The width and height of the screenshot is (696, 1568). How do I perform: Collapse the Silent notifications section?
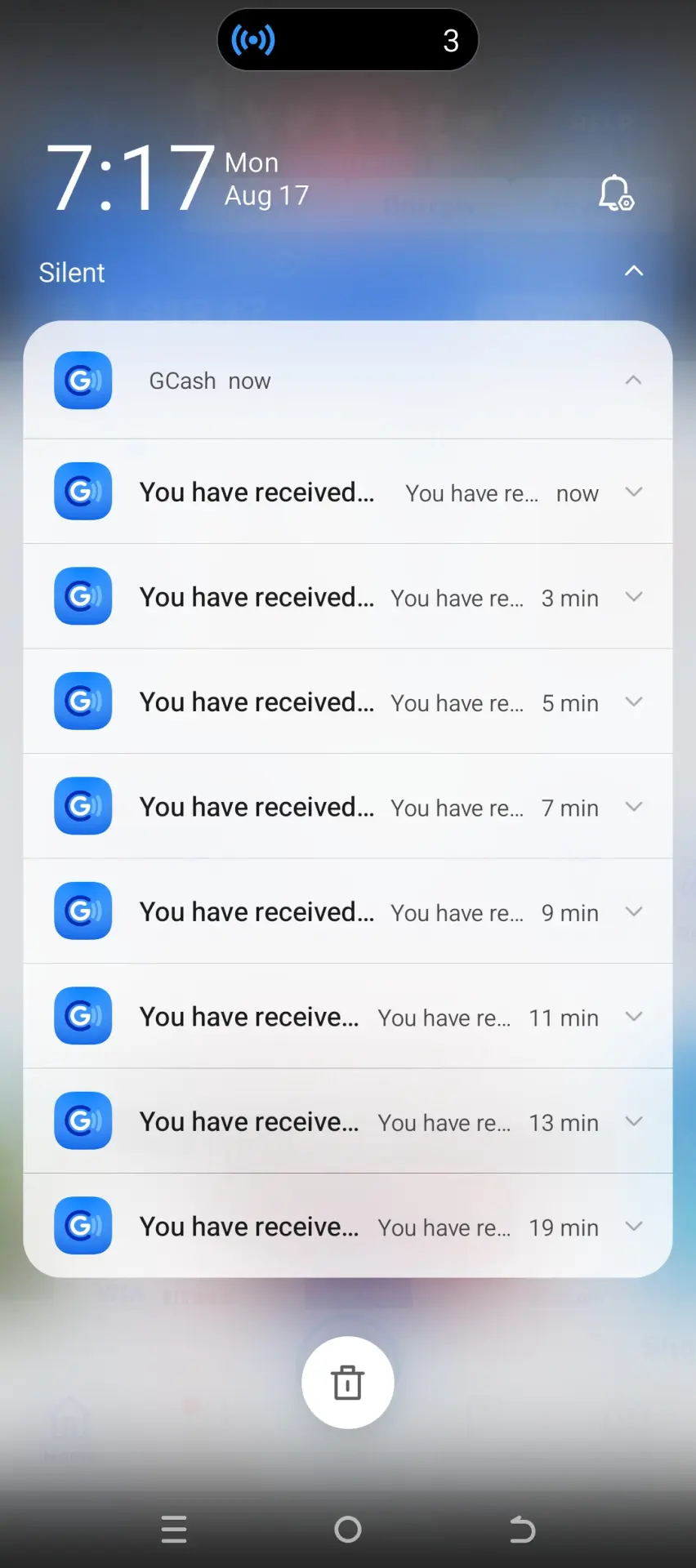pos(634,271)
